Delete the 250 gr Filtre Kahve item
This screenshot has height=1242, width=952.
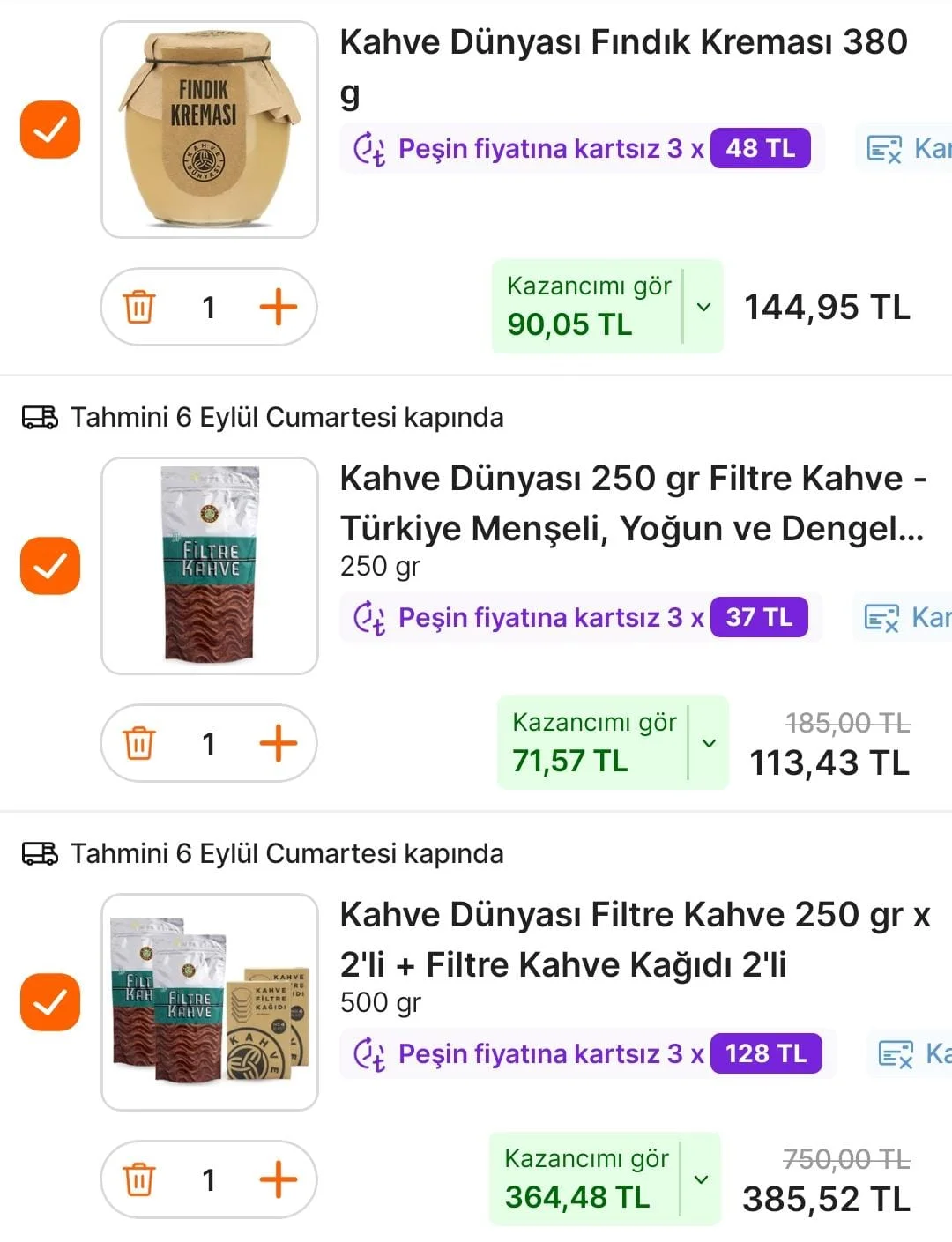point(139,743)
